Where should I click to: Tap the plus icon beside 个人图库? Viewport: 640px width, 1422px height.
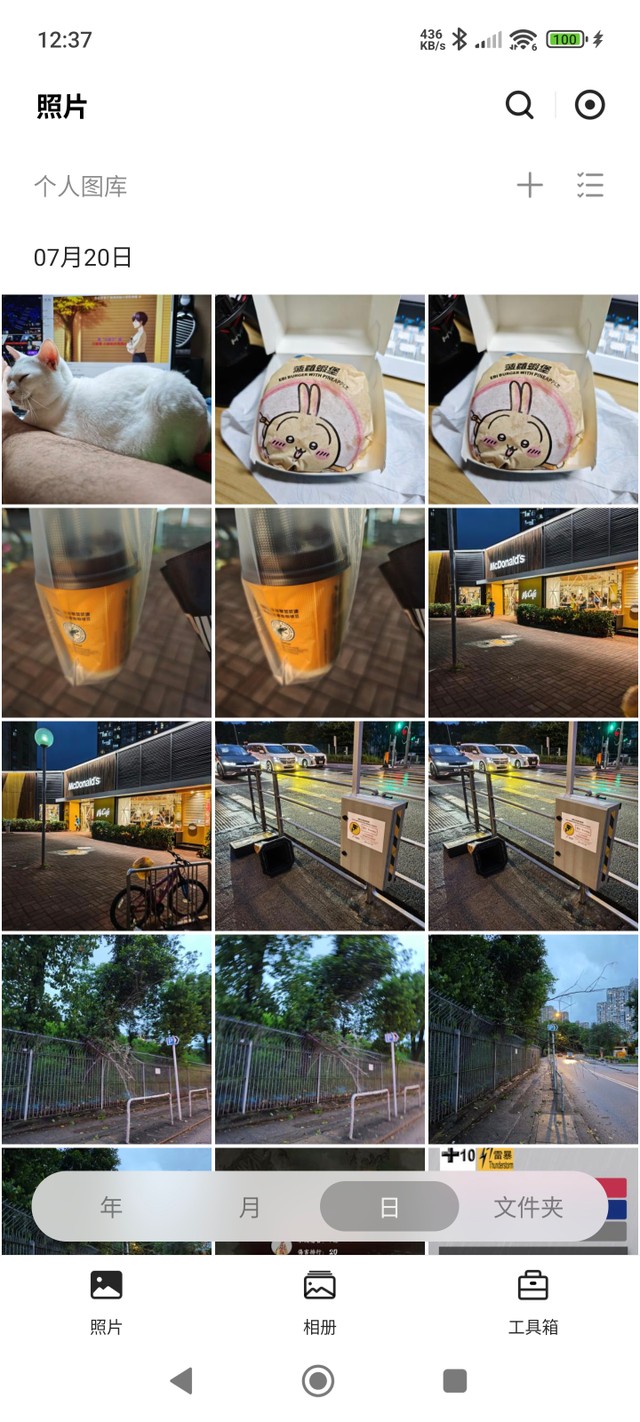[x=529, y=185]
